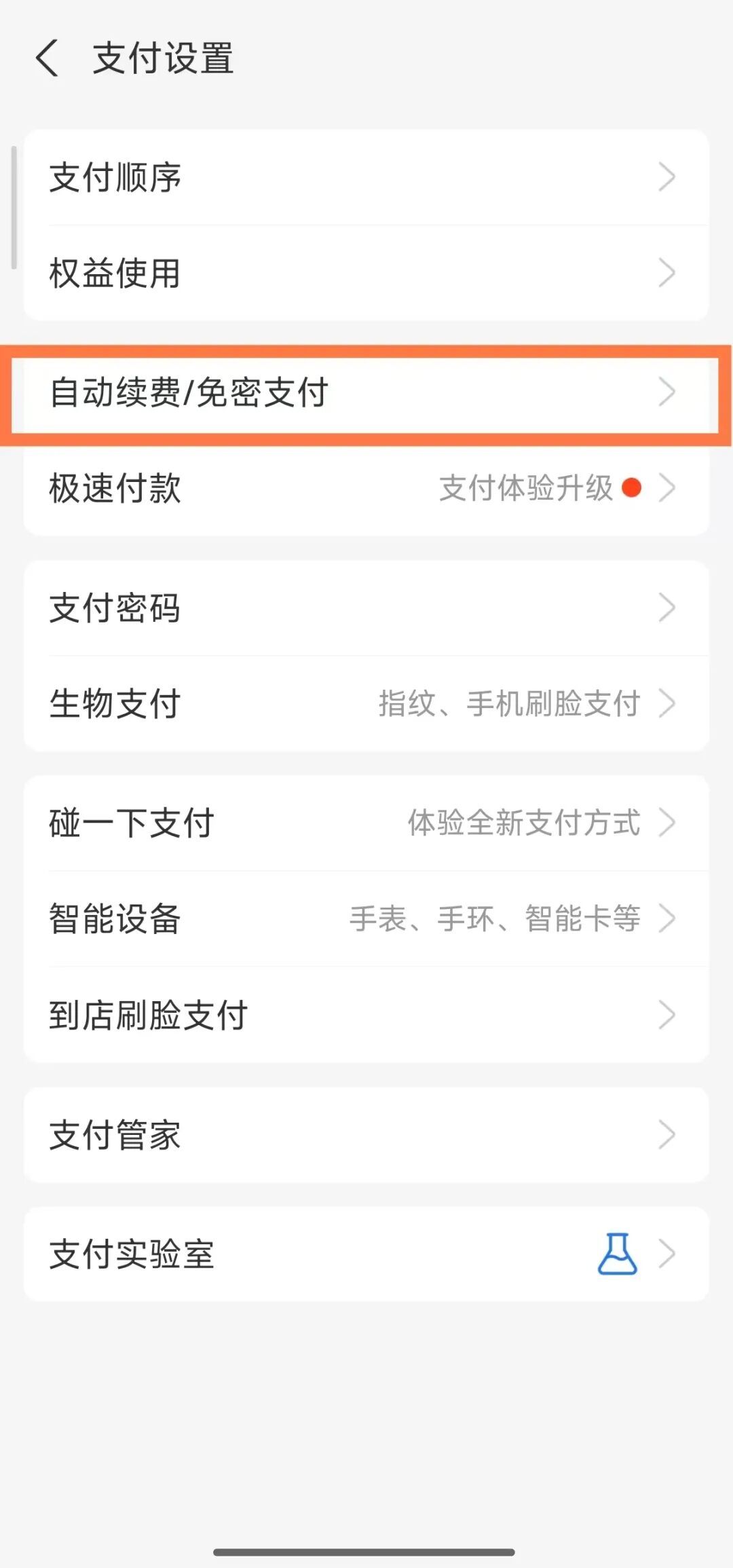
Task: Open the 权益使用 row
Action: tap(366, 273)
